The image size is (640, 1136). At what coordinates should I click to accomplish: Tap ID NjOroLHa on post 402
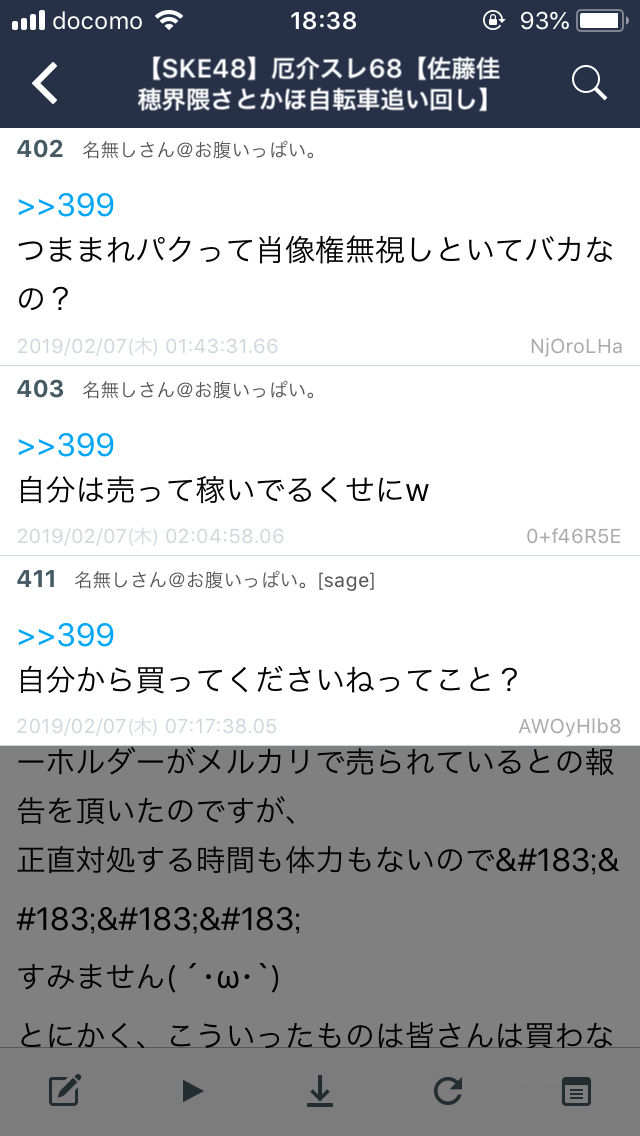[576, 346]
